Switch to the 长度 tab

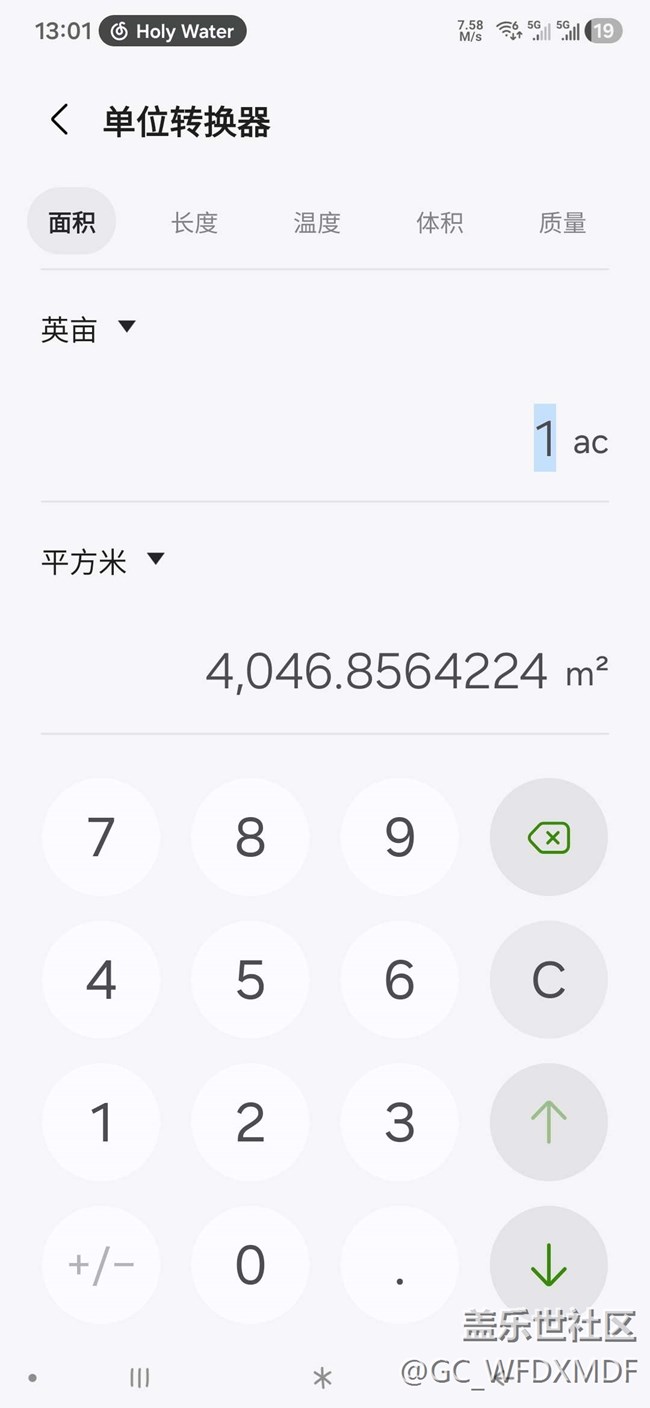tap(194, 222)
